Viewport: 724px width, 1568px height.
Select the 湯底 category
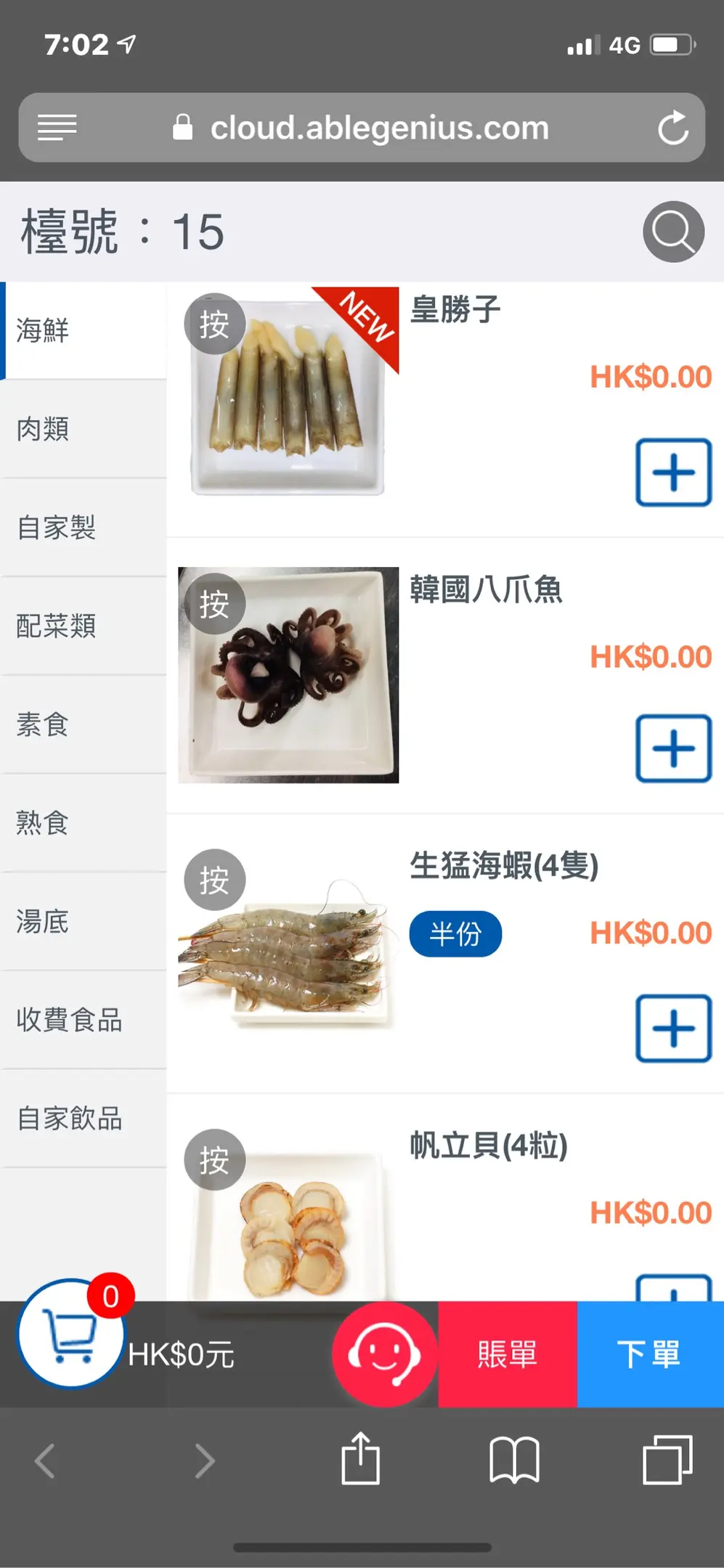click(83, 922)
